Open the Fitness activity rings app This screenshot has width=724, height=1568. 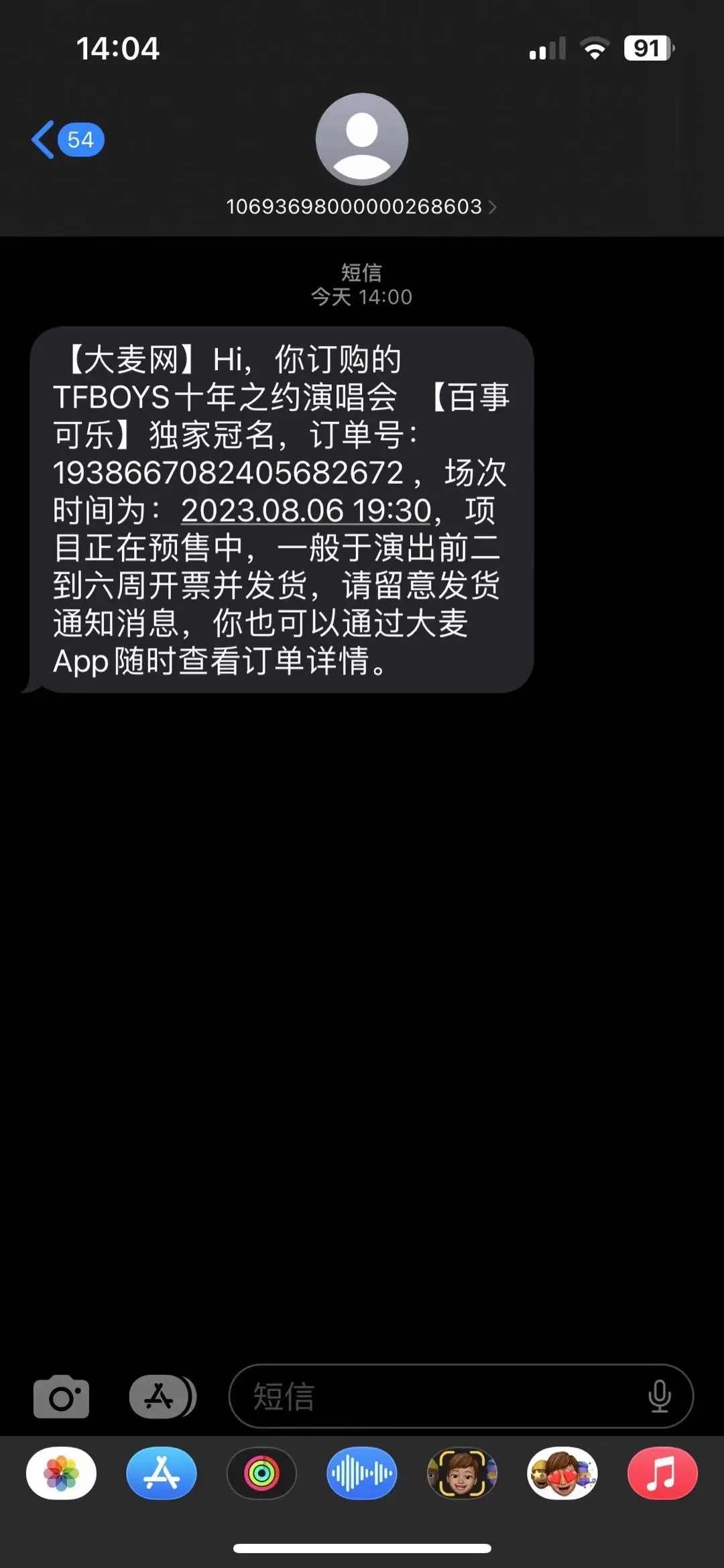pyautogui.click(x=261, y=1473)
